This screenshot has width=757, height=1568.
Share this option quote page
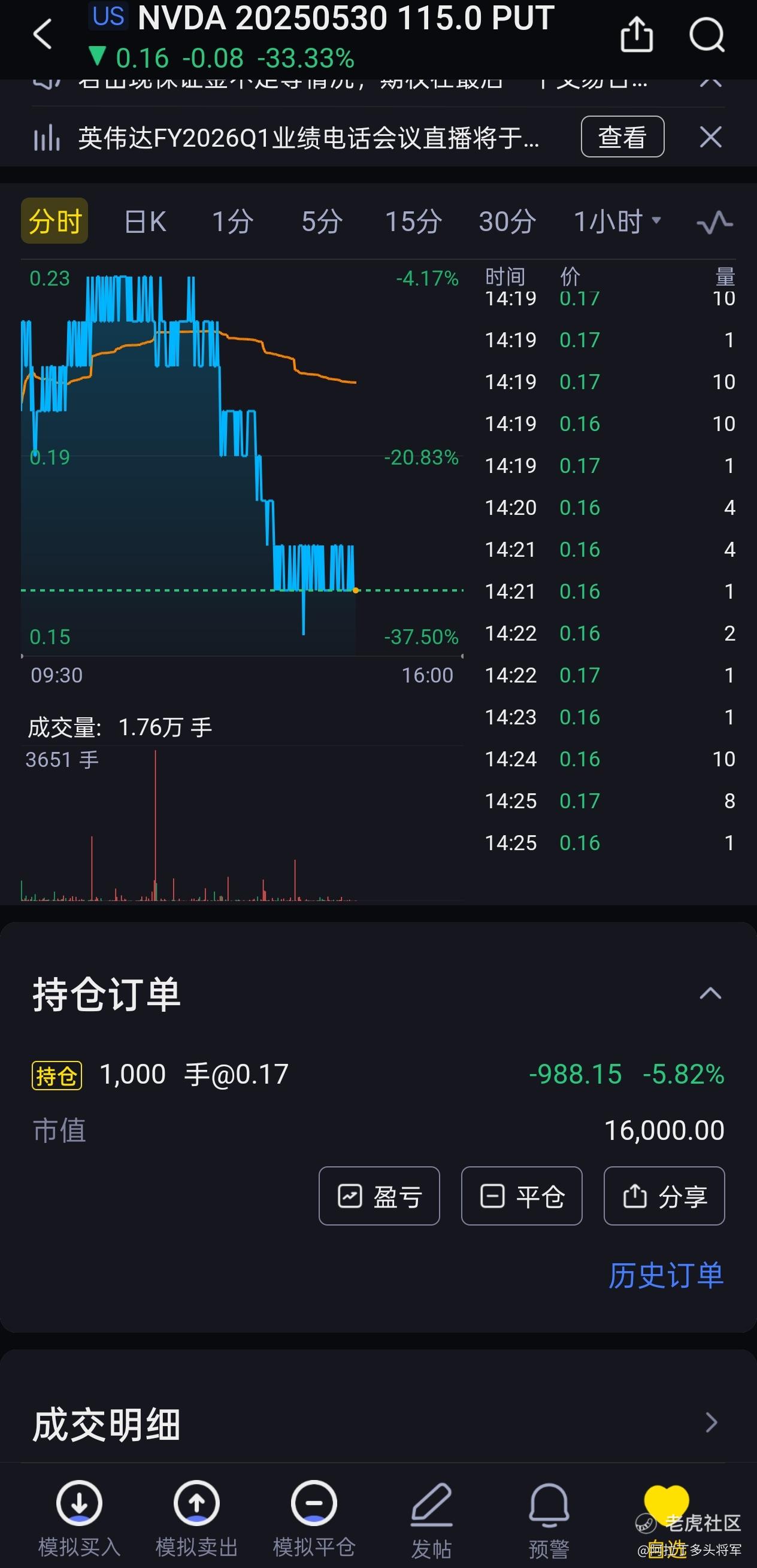pos(637,34)
